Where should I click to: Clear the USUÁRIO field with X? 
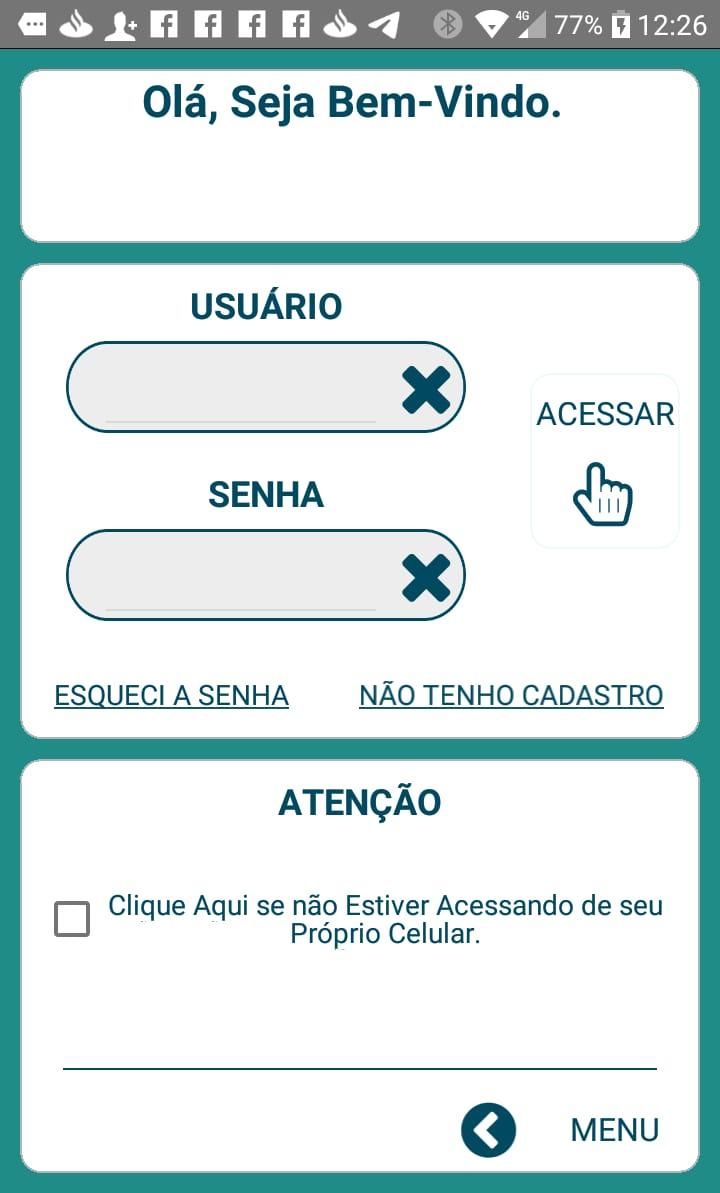pos(426,390)
